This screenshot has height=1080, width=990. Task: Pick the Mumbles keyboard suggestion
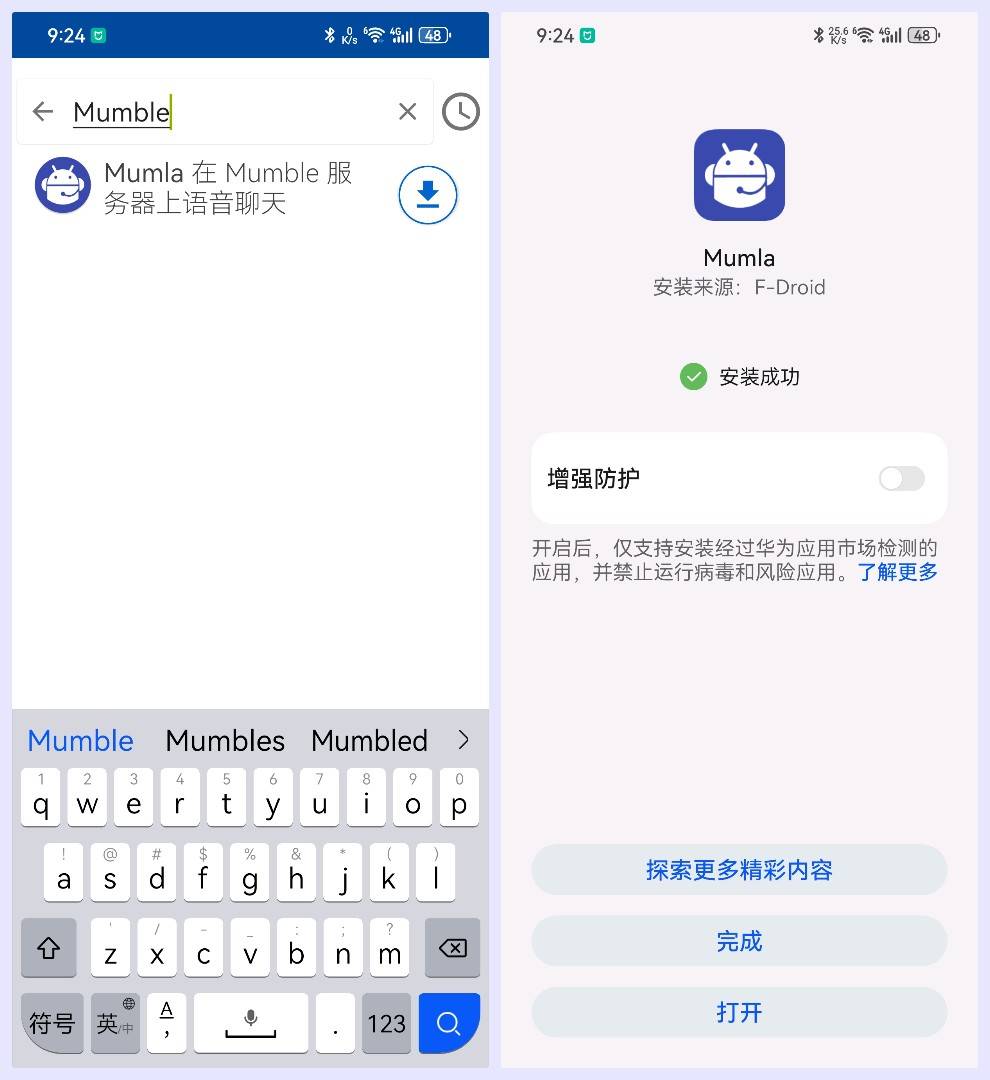pos(225,741)
